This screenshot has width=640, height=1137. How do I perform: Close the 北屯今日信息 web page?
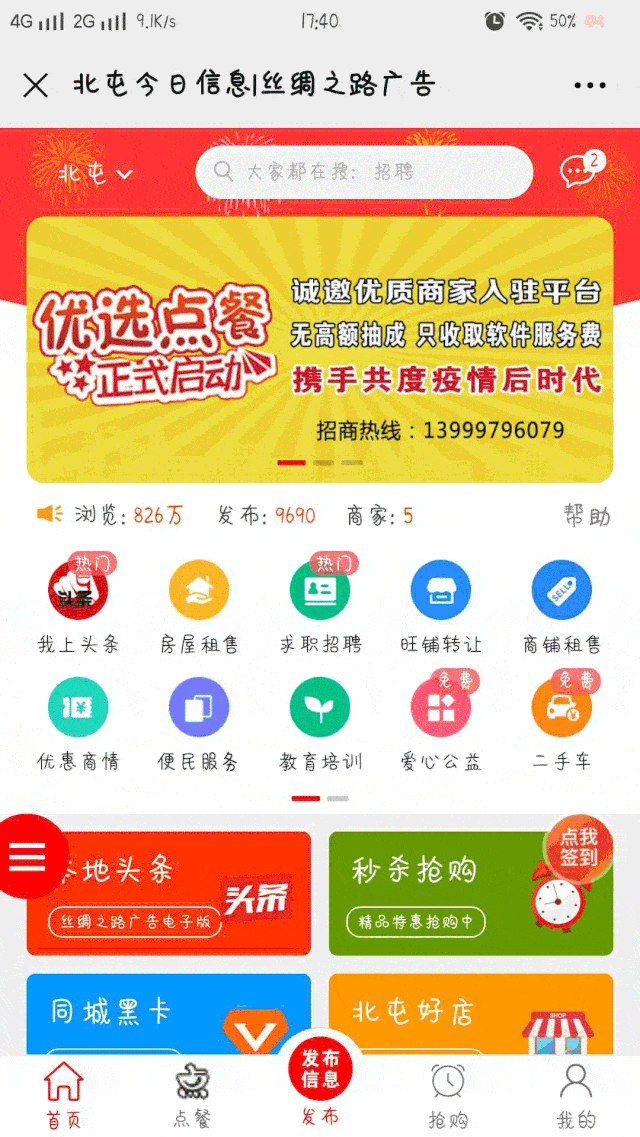[x=35, y=85]
